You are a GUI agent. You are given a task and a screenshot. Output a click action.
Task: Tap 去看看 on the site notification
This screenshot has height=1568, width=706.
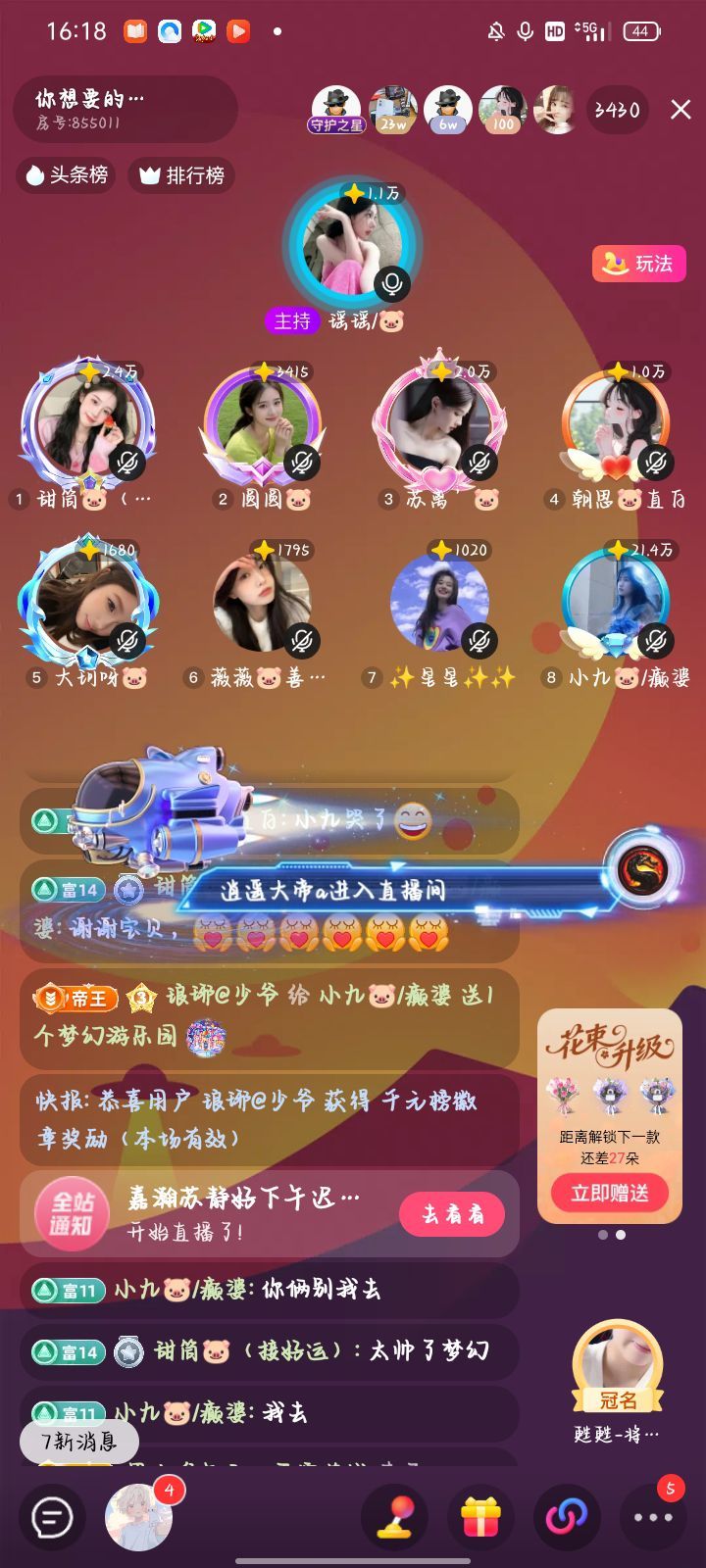[x=451, y=1214]
